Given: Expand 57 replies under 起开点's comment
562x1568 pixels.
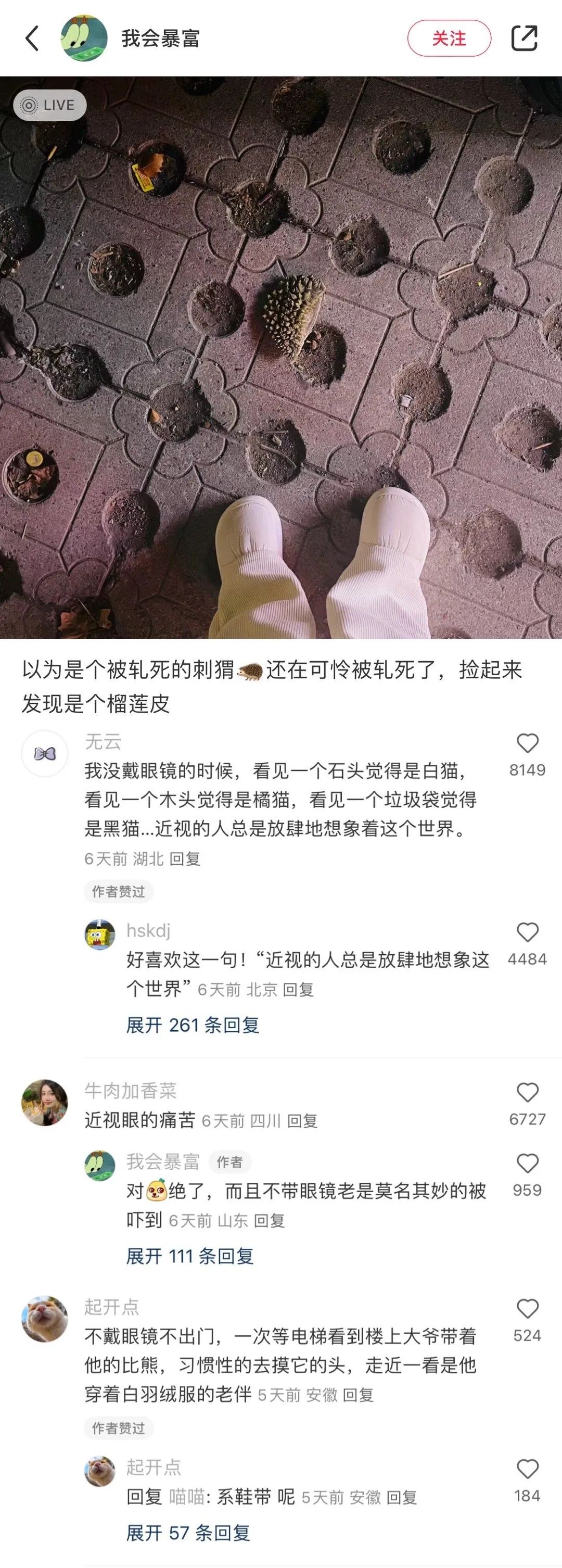Looking at the screenshot, I should click(x=188, y=1533).
